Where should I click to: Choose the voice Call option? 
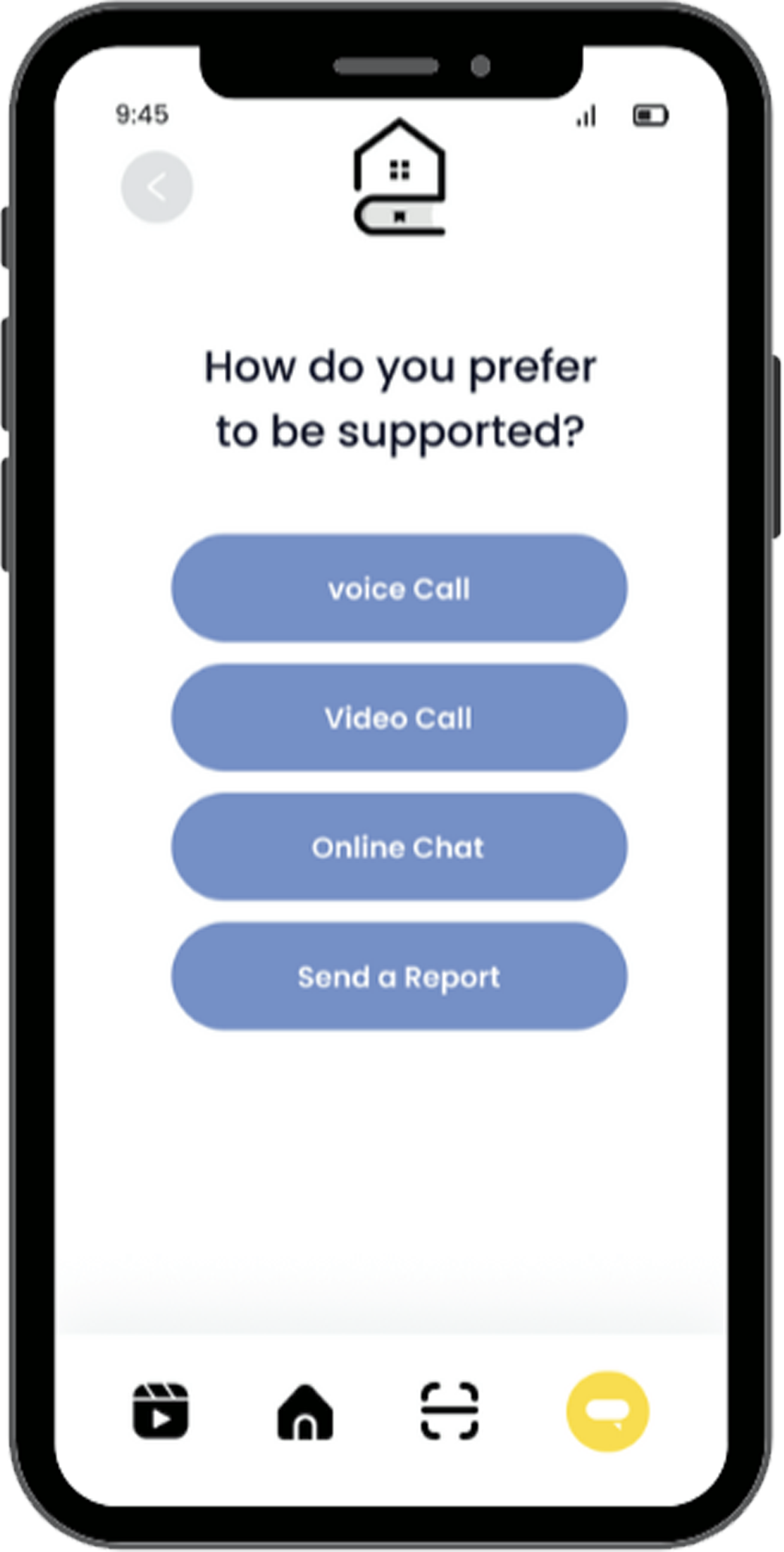[399, 588]
